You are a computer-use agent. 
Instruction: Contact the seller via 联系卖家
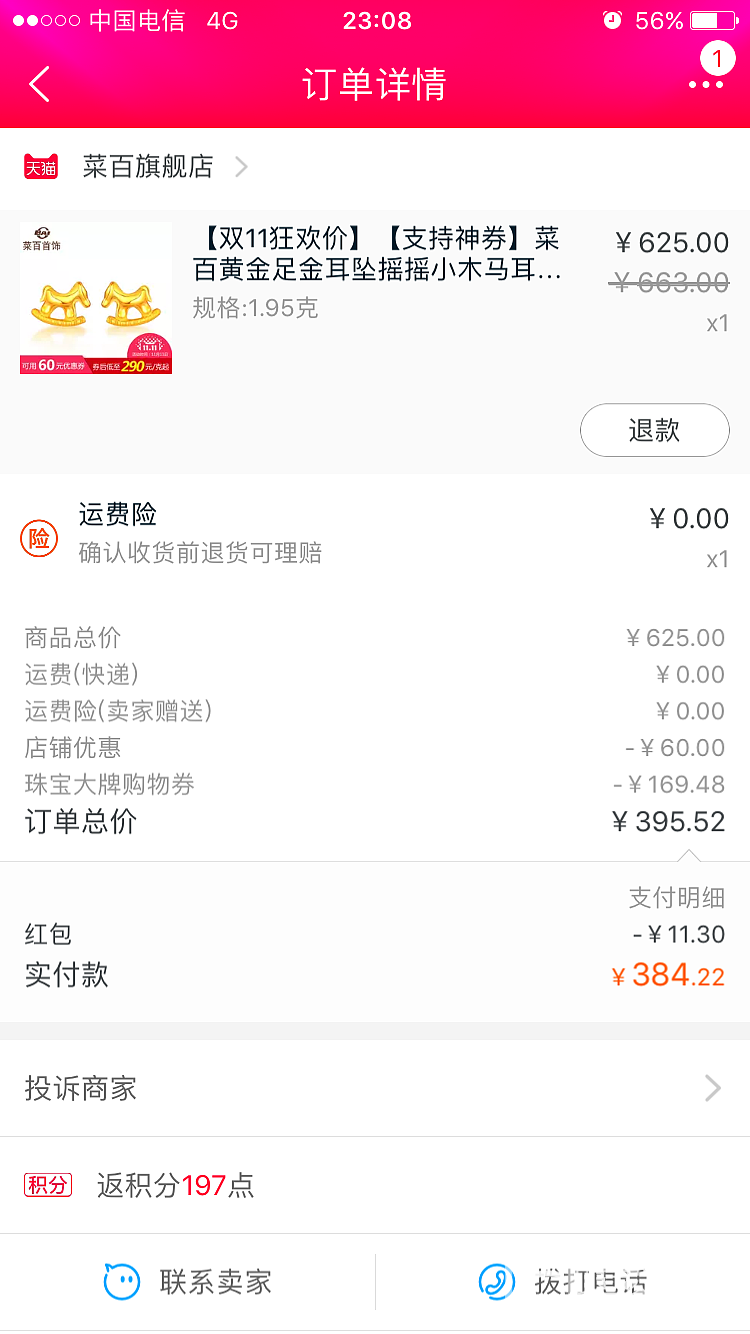188,1282
